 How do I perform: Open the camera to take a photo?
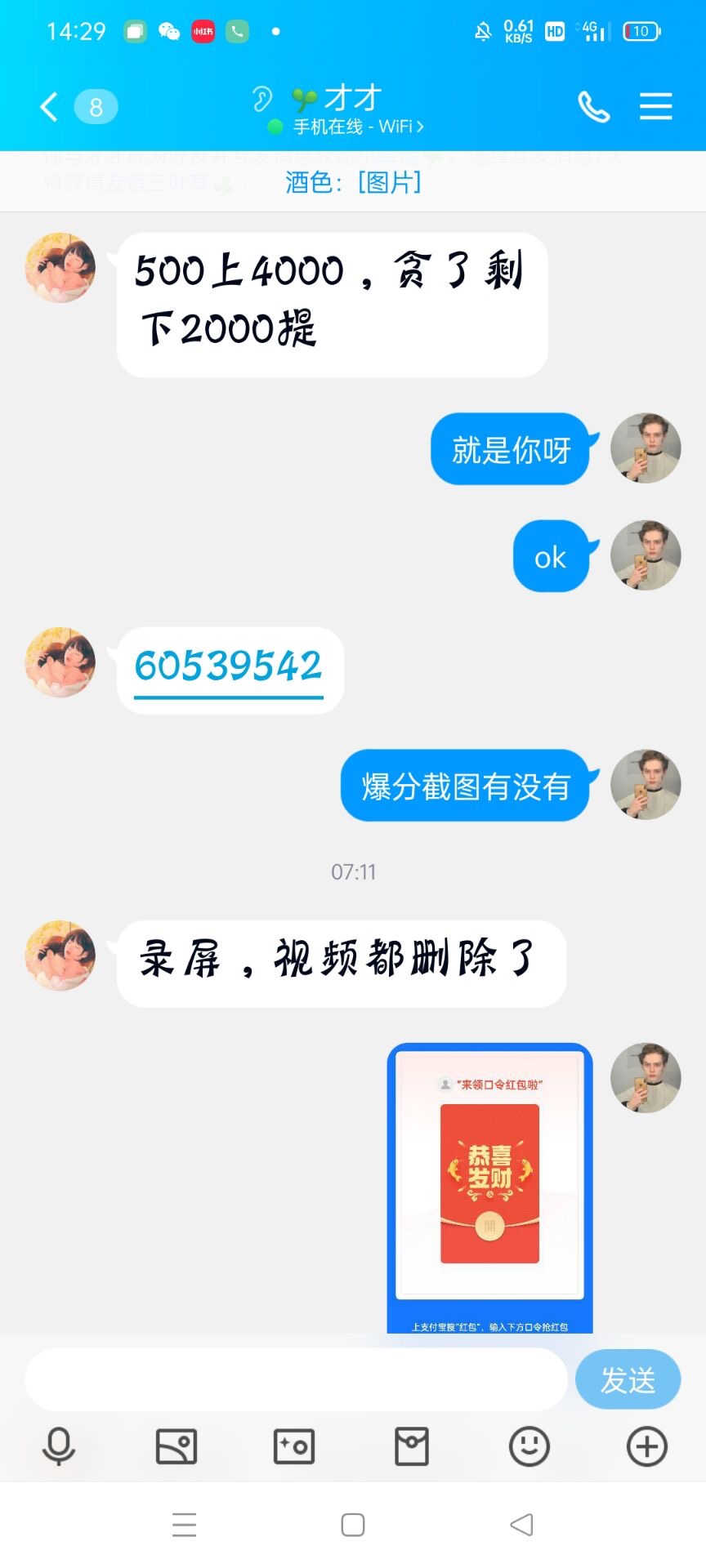(x=294, y=1446)
